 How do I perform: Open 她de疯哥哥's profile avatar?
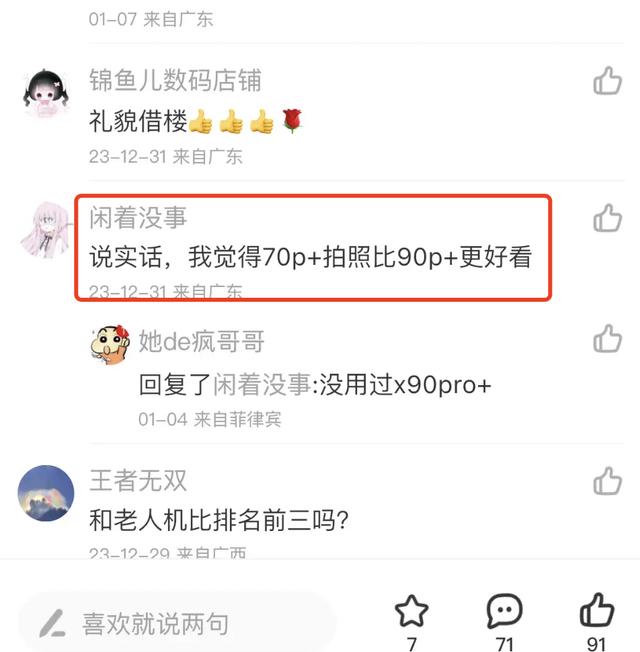(x=109, y=346)
